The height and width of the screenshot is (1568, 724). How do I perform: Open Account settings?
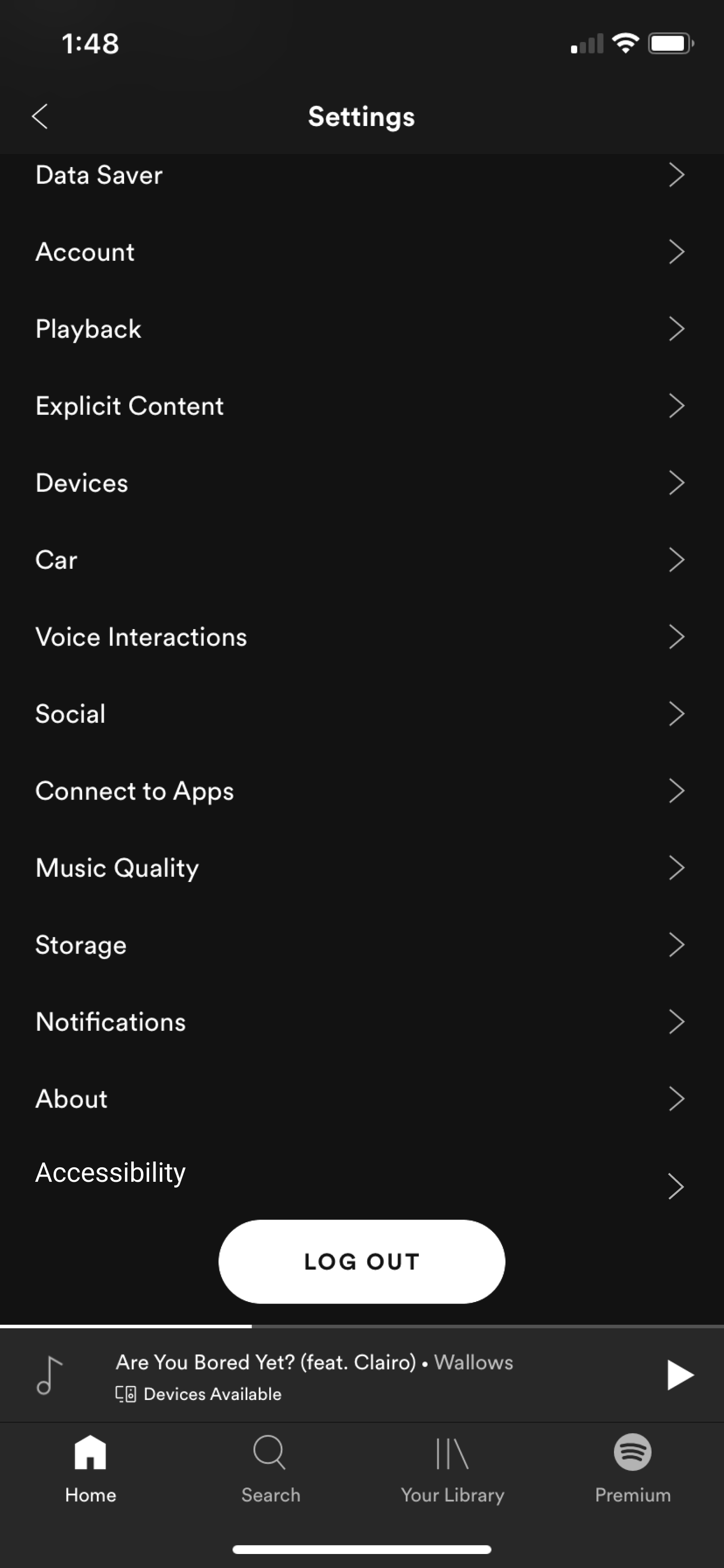coord(362,252)
